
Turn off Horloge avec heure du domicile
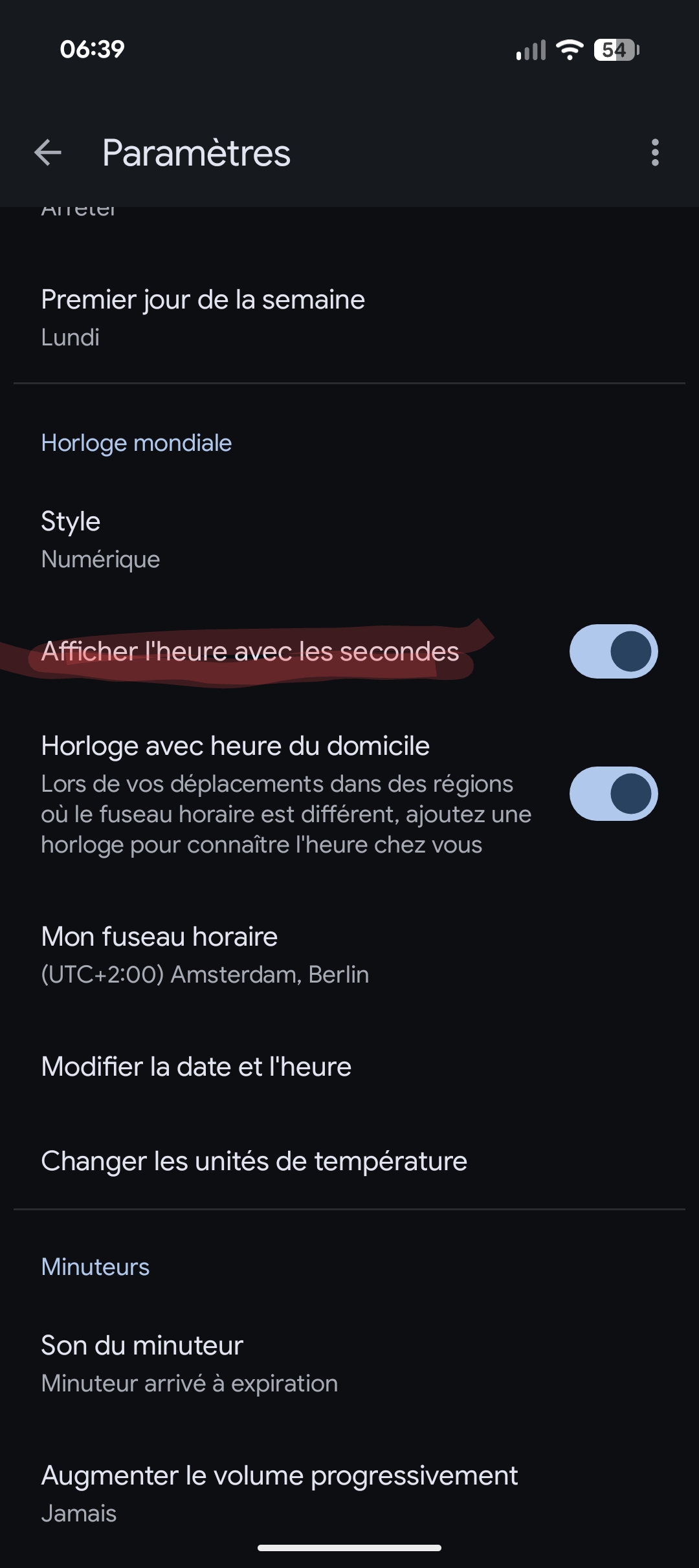(x=614, y=794)
